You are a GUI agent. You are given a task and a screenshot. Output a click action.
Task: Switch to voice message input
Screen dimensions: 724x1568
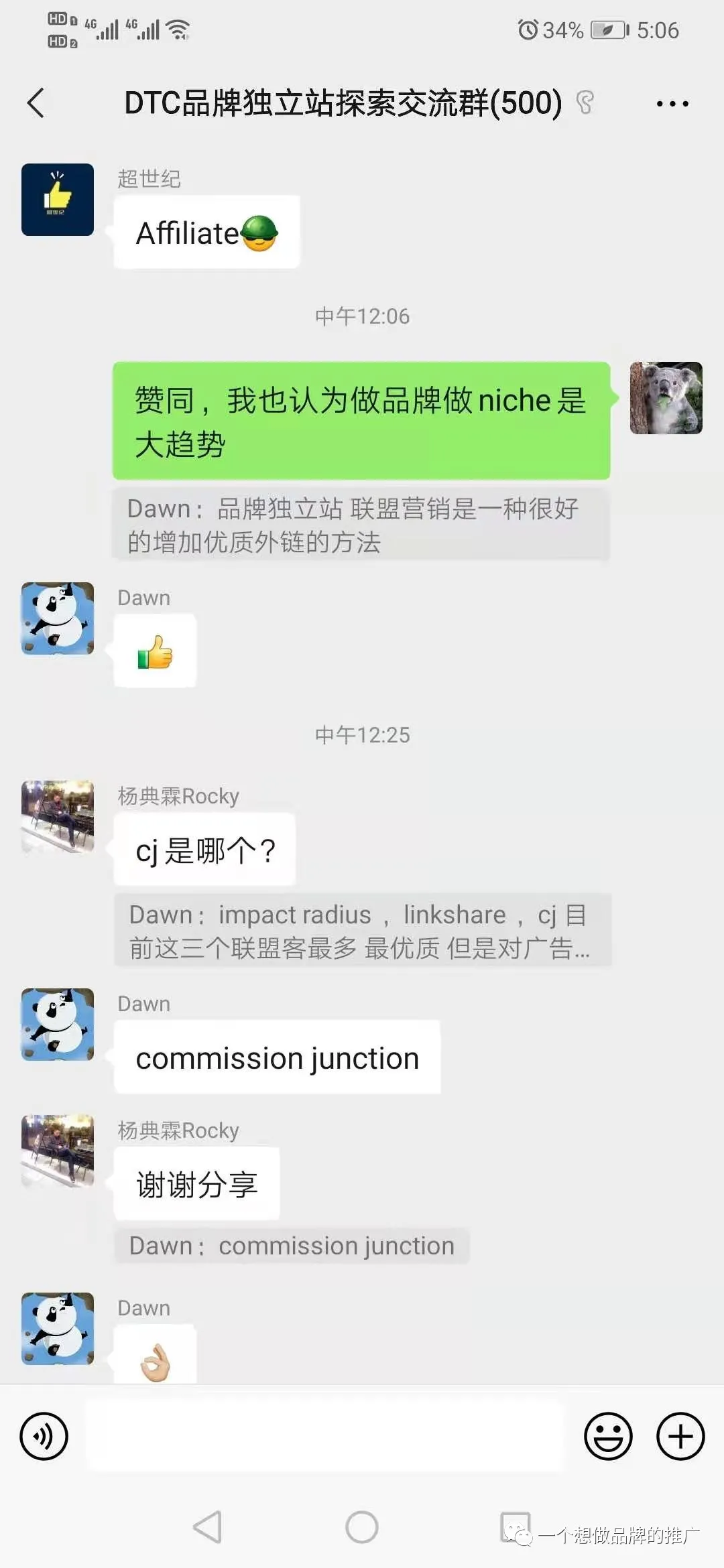[x=44, y=1436]
